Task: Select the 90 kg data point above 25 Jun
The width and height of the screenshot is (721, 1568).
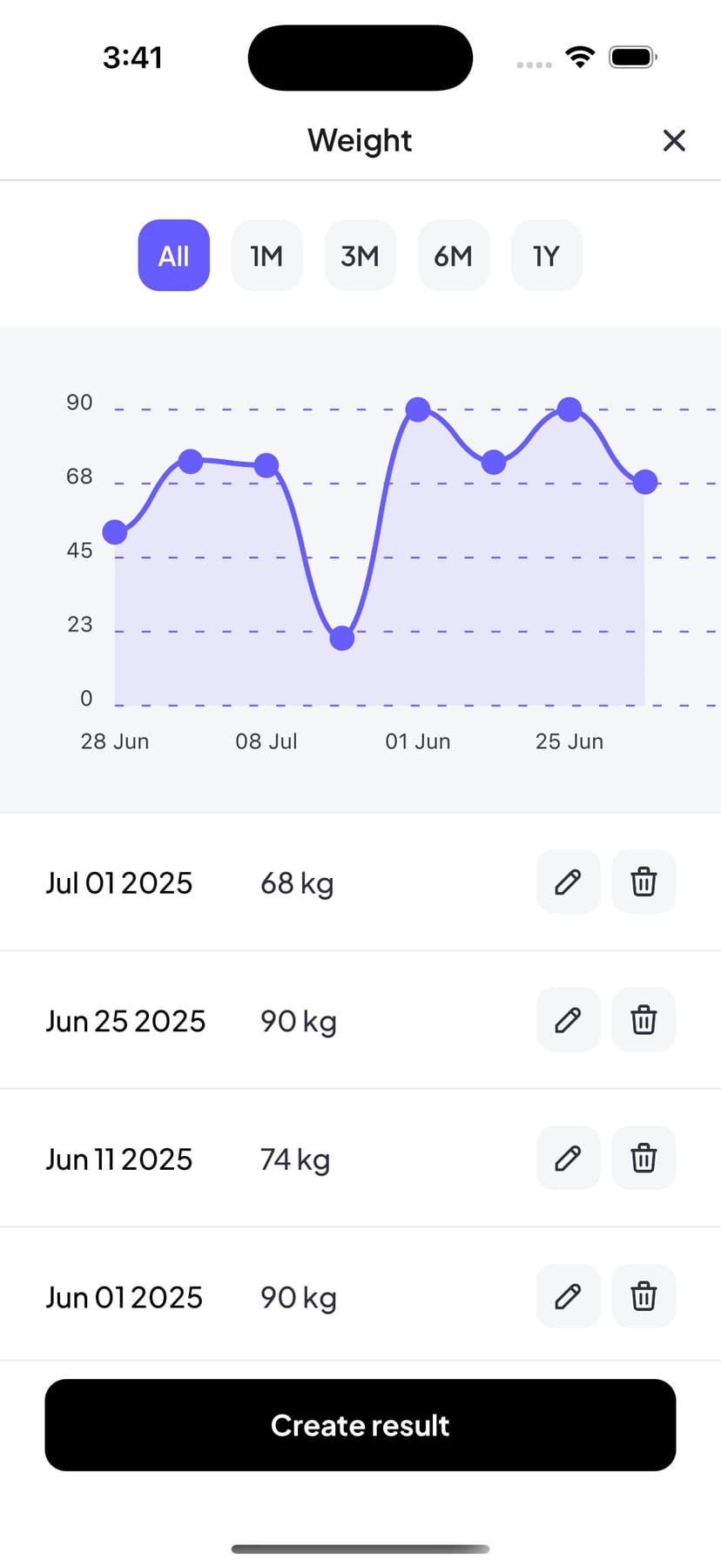Action: coord(570,409)
